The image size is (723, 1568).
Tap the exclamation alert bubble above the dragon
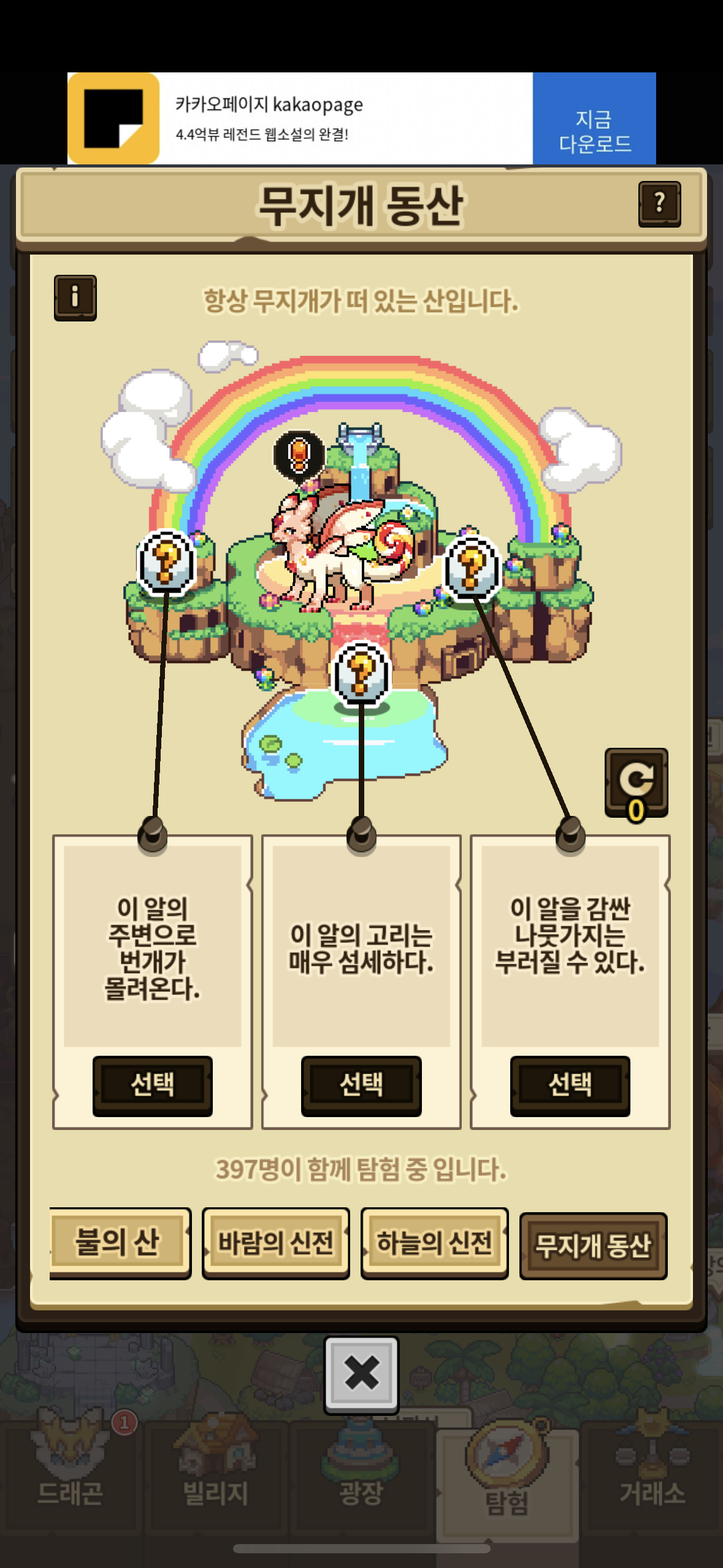(299, 455)
